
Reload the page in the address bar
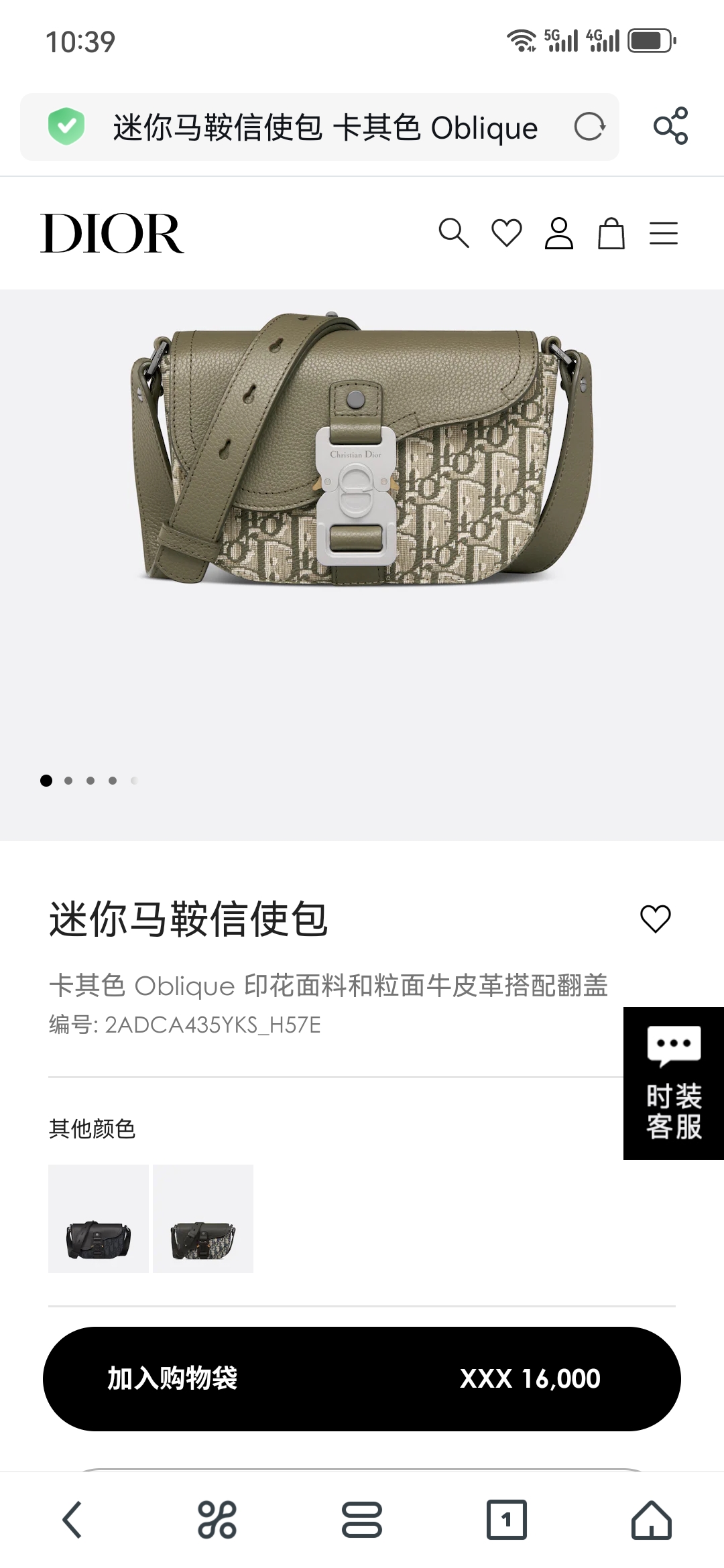589,127
